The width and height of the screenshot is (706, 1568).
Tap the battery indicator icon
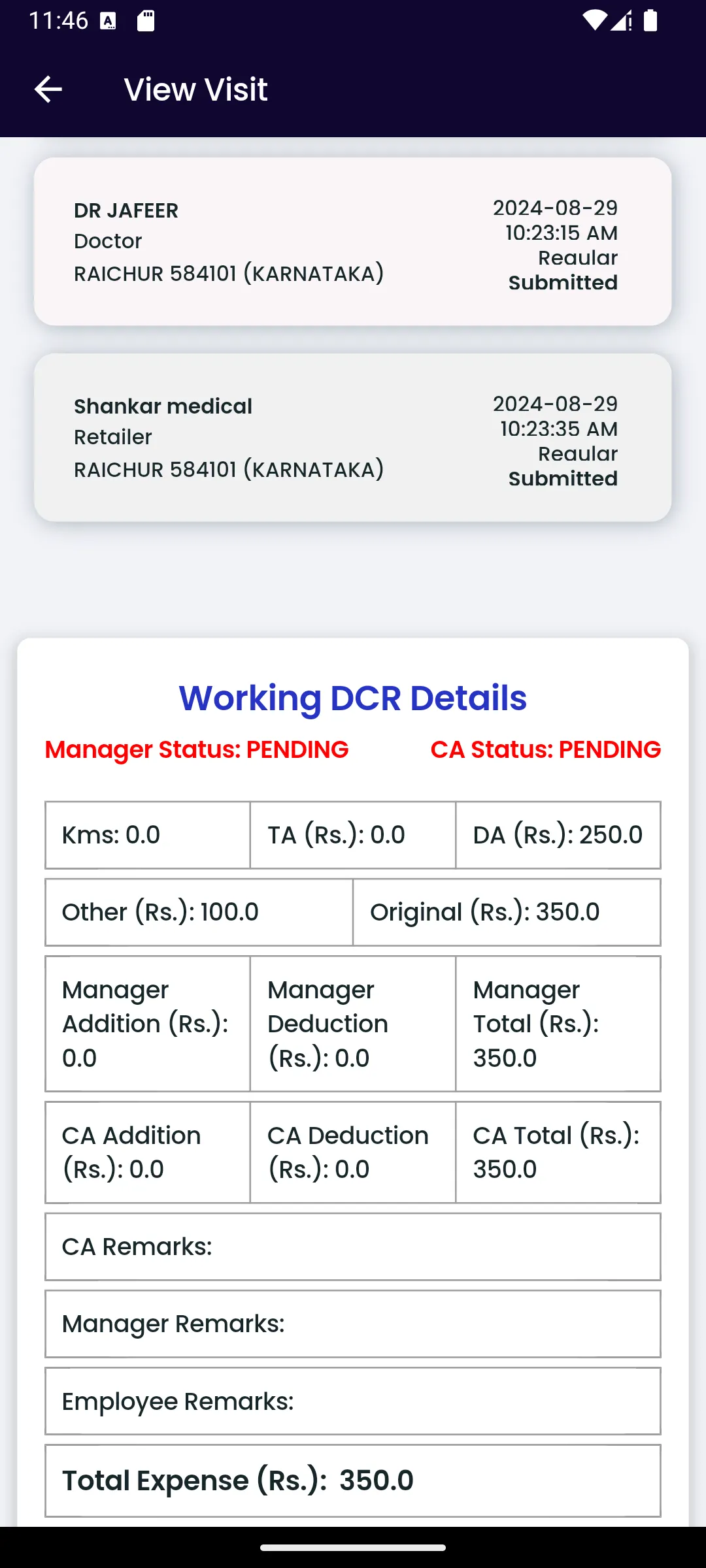[650, 20]
